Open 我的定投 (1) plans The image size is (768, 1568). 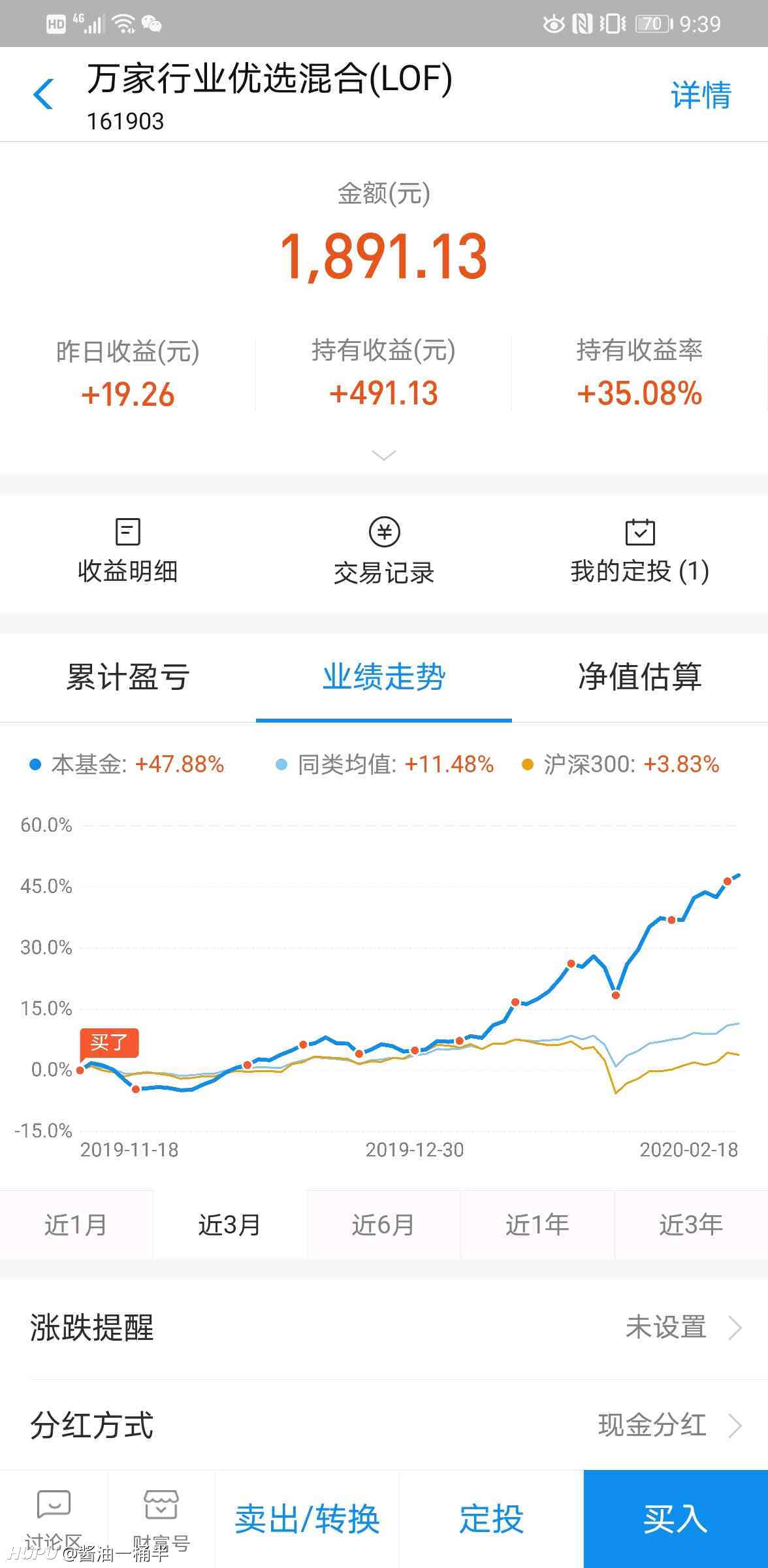640,551
